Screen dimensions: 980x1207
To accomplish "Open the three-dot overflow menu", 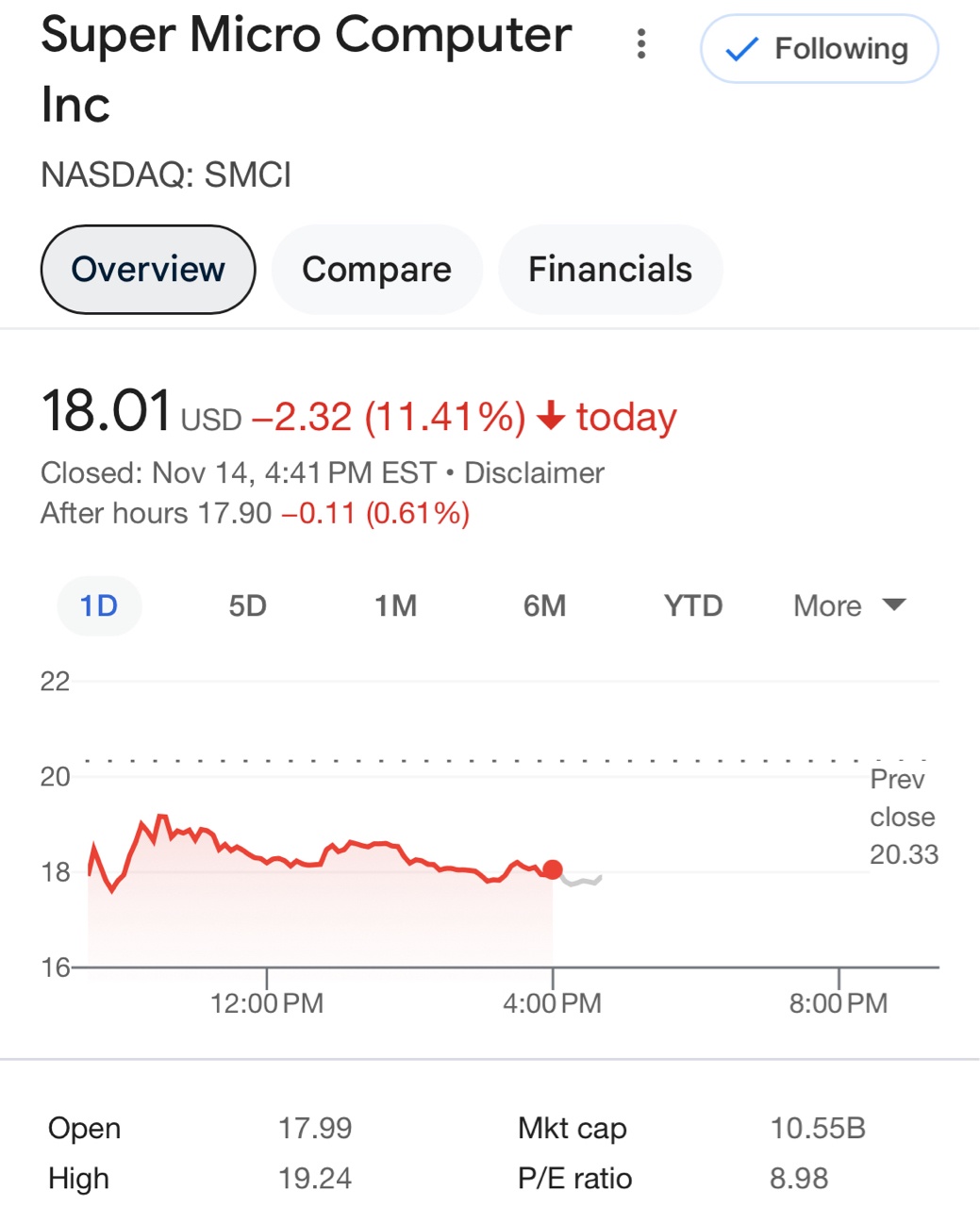I will pyautogui.click(x=641, y=43).
